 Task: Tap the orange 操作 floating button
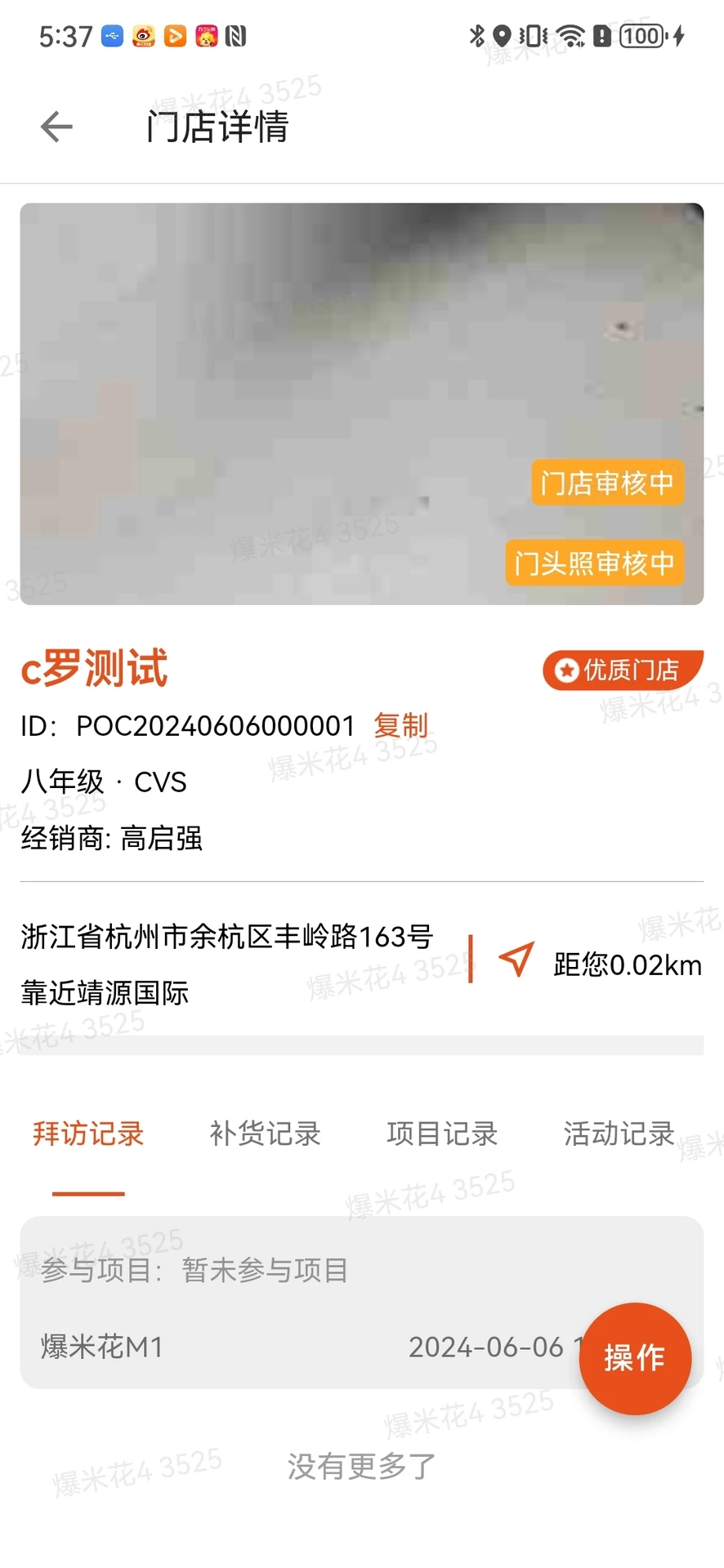[x=635, y=1358]
